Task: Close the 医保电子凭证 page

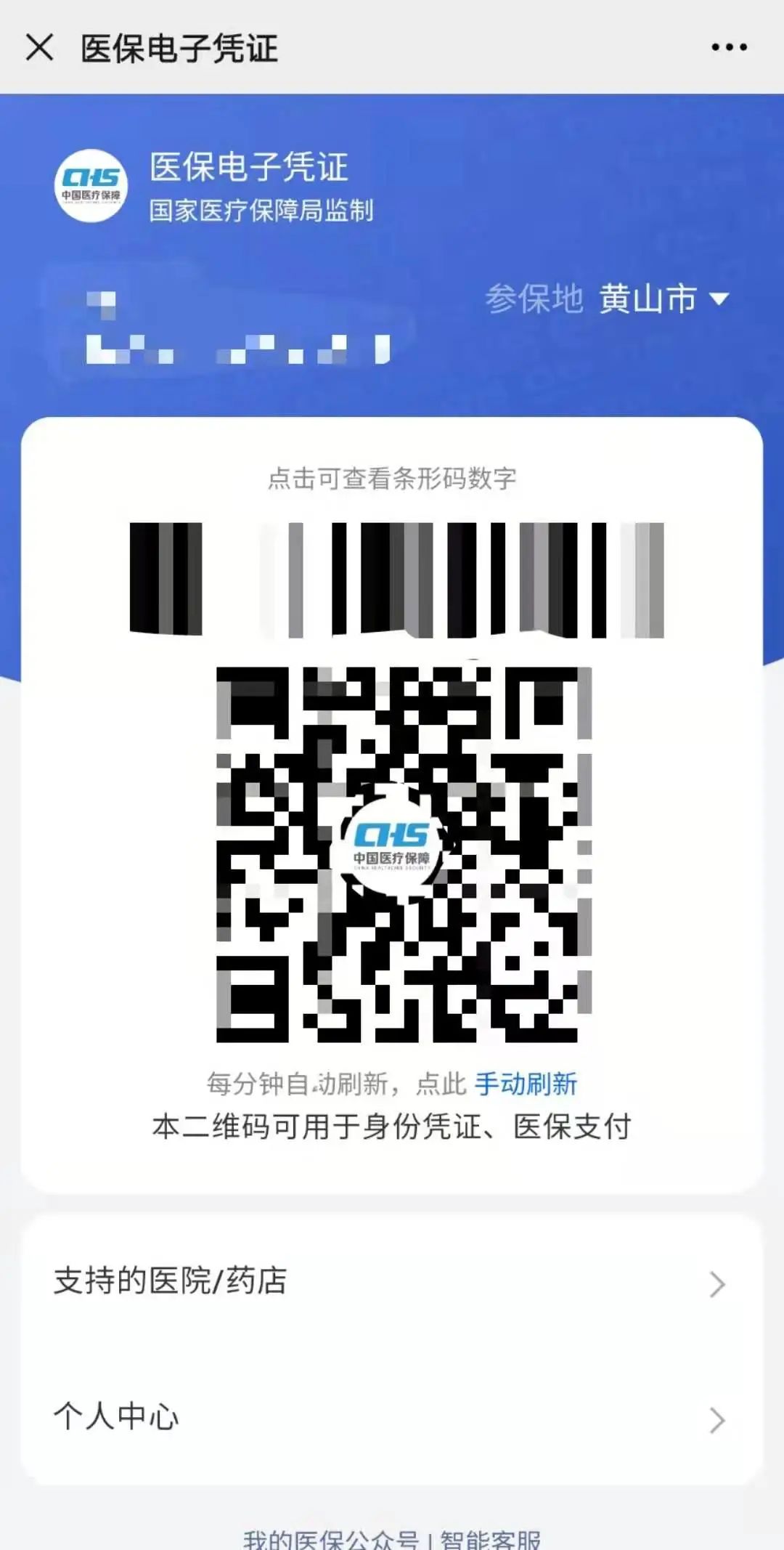Action: [x=39, y=47]
